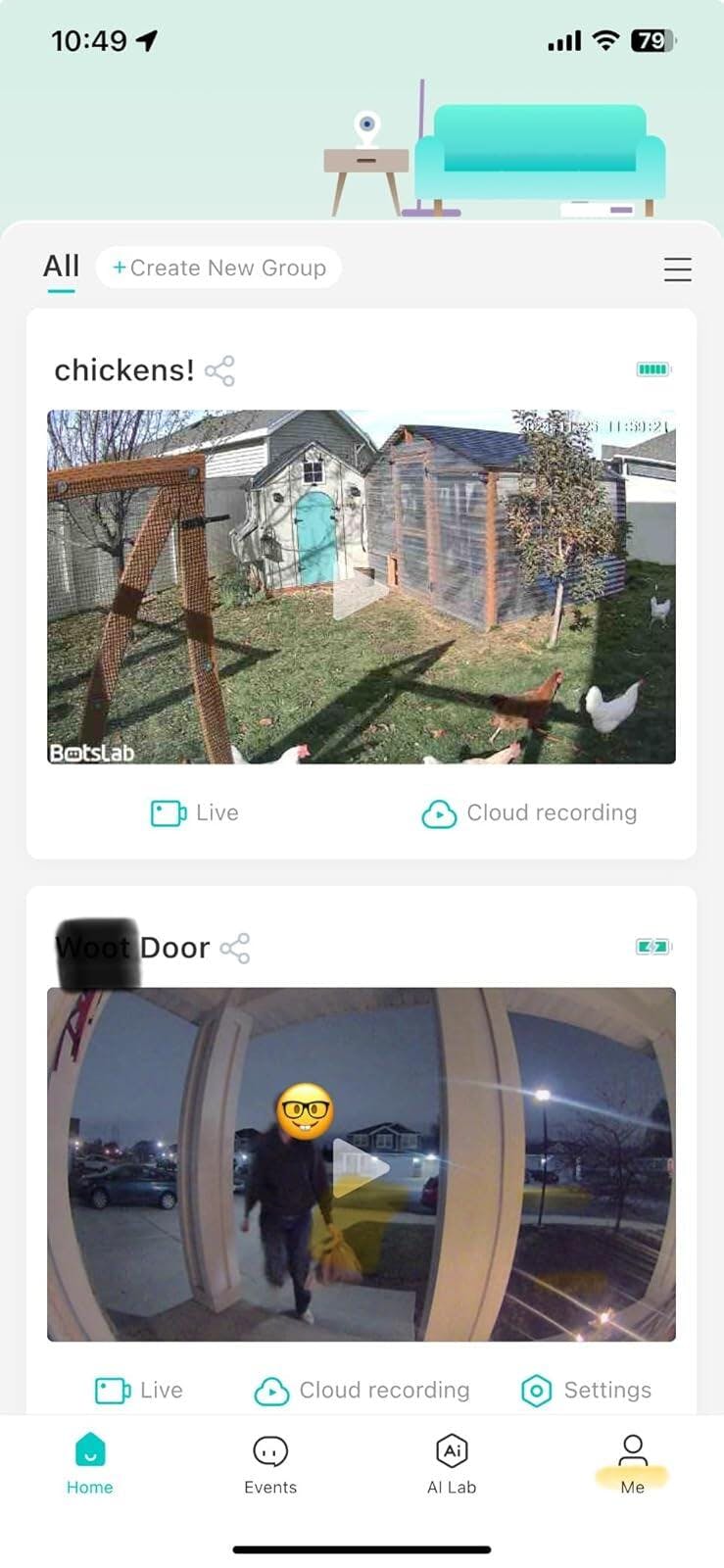Open the list view menu icon
Screen dimensions: 724x1568
coord(678,269)
